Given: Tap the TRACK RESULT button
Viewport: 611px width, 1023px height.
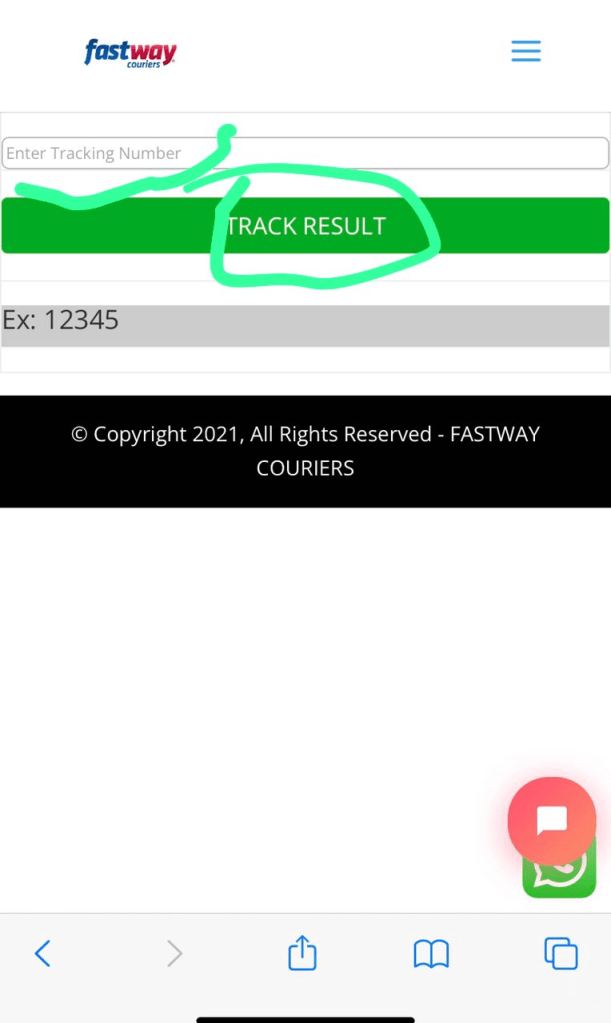Looking at the screenshot, I should pos(305,226).
